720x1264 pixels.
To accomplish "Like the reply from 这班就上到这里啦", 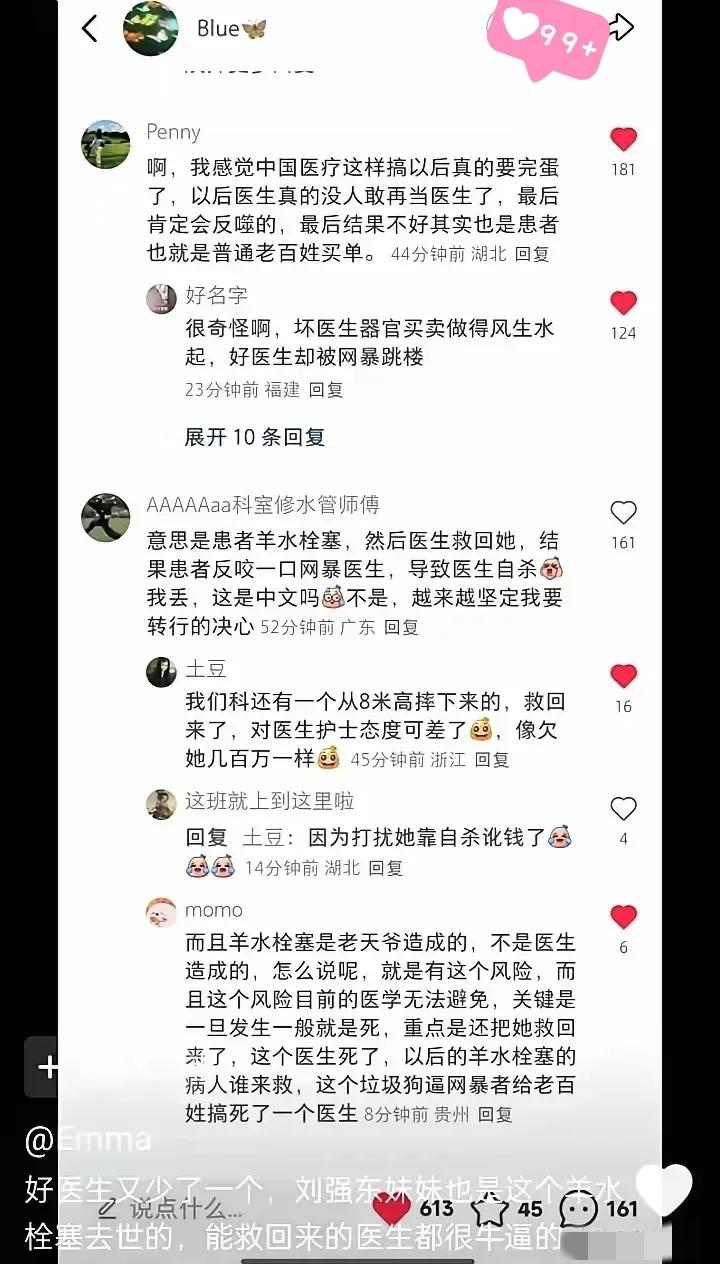I will tap(623, 809).
